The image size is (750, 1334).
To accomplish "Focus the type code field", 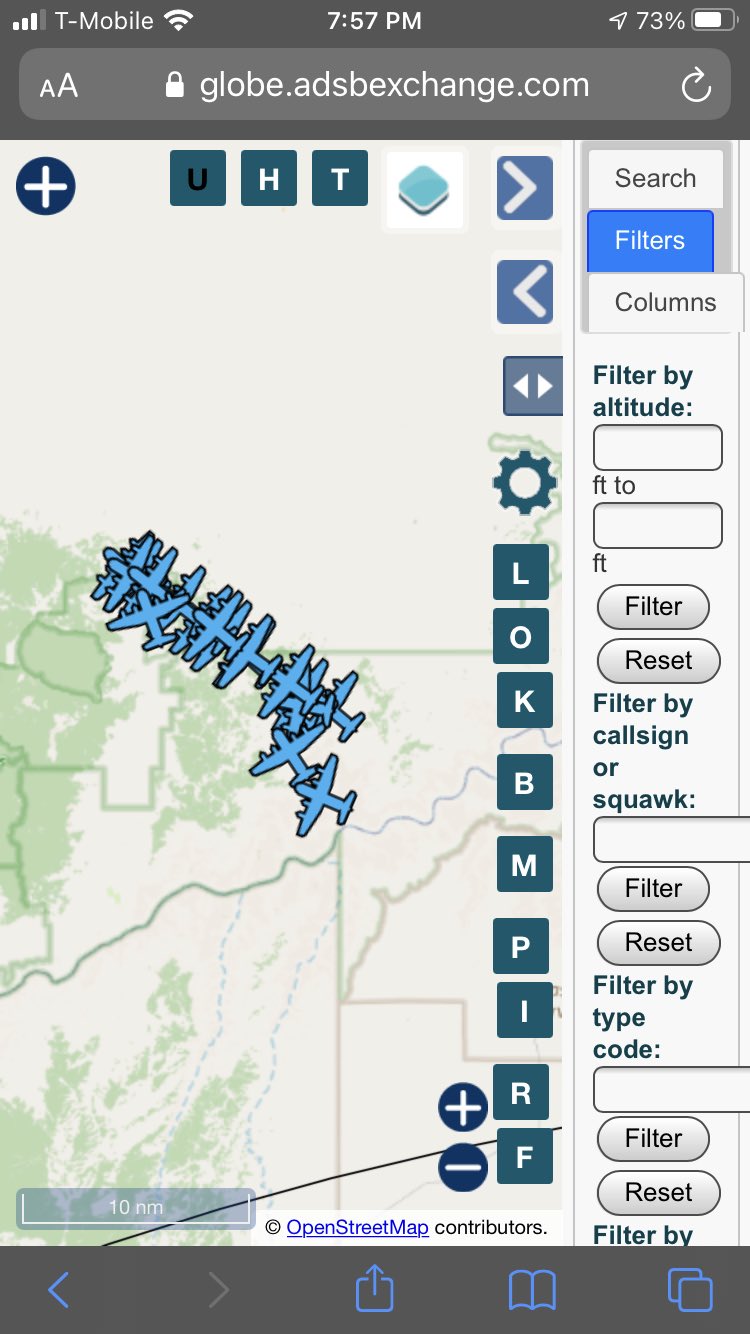I will click(670, 1089).
